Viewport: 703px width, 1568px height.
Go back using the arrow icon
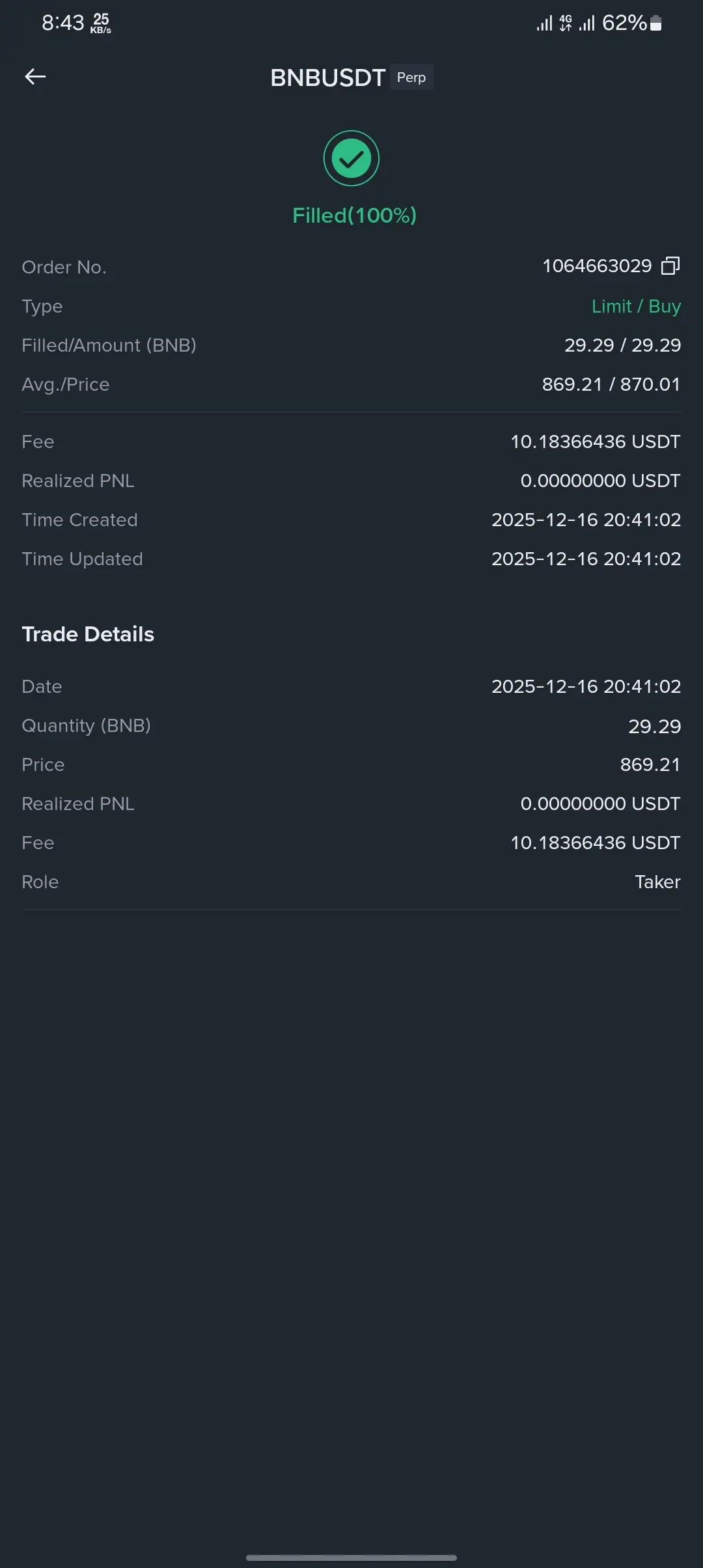[x=35, y=77]
